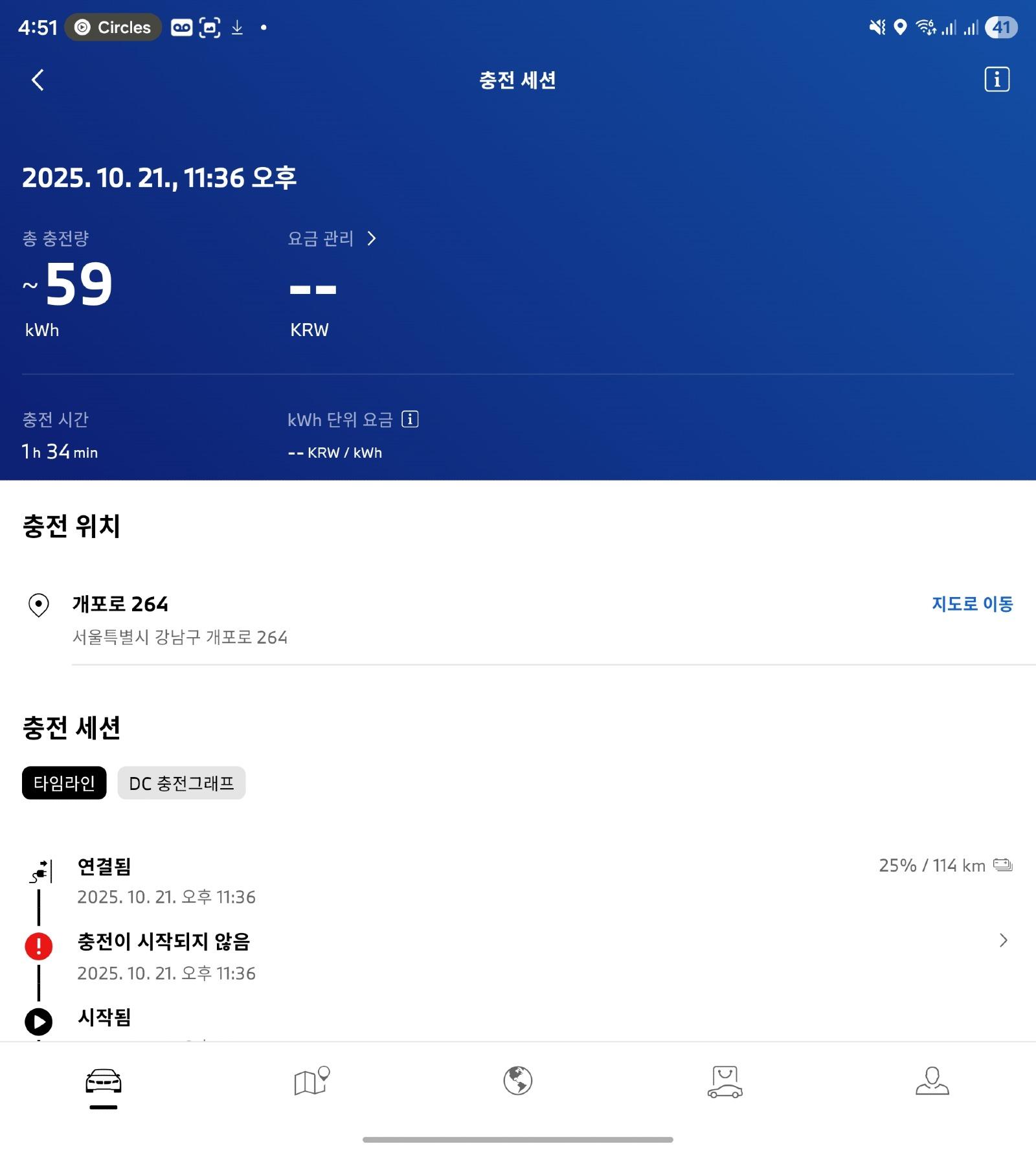Select the 타임라인 tab
The image size is (1036, 1150).
pos(64,784)
